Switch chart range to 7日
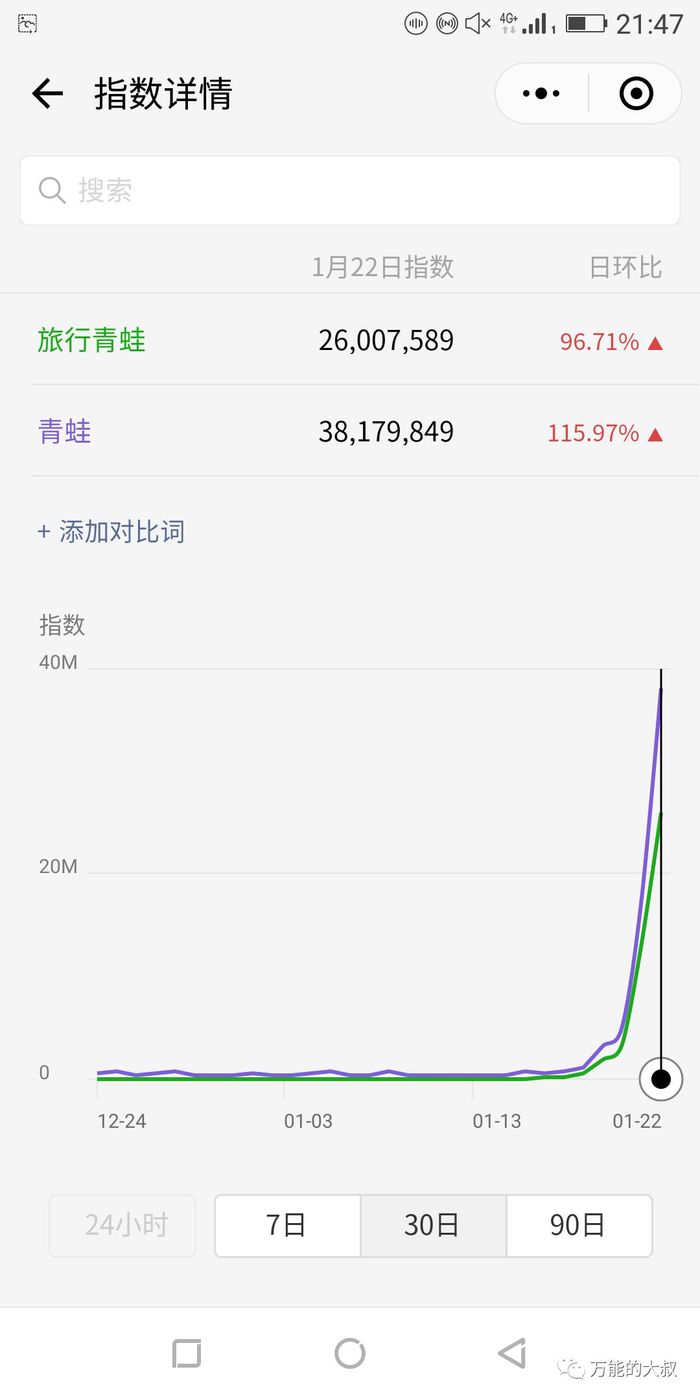The width and height of the screenshot is (700, 1400). pyautogui.click(x=287, y=1225)
